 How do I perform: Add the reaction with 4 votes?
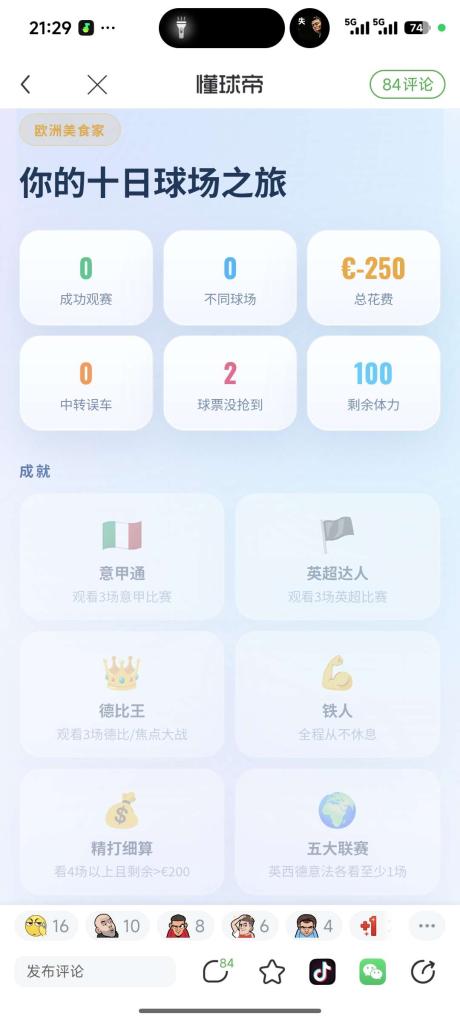[313, 926]
